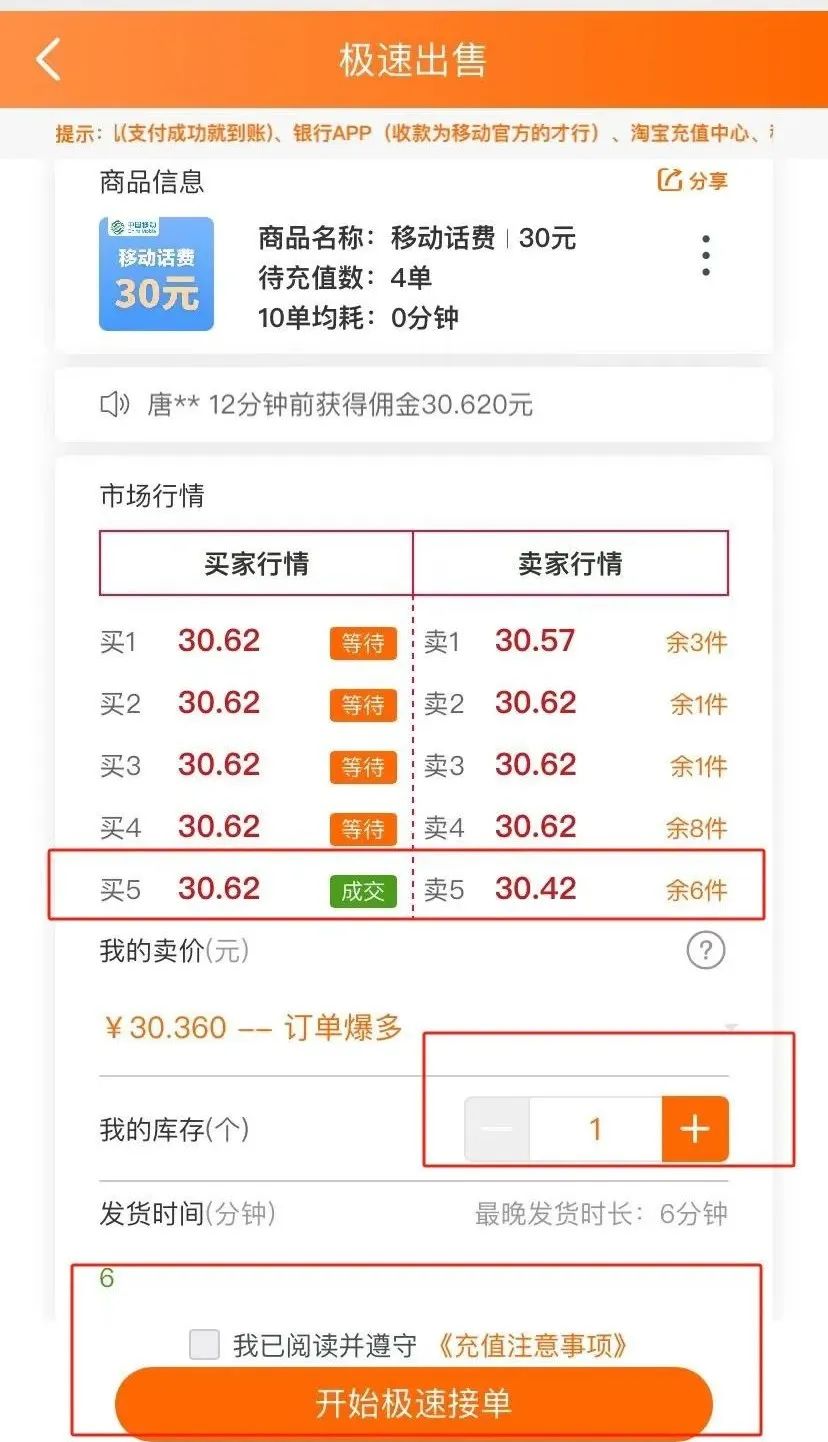Switch to 卖家行情 tab

[570, 564]
